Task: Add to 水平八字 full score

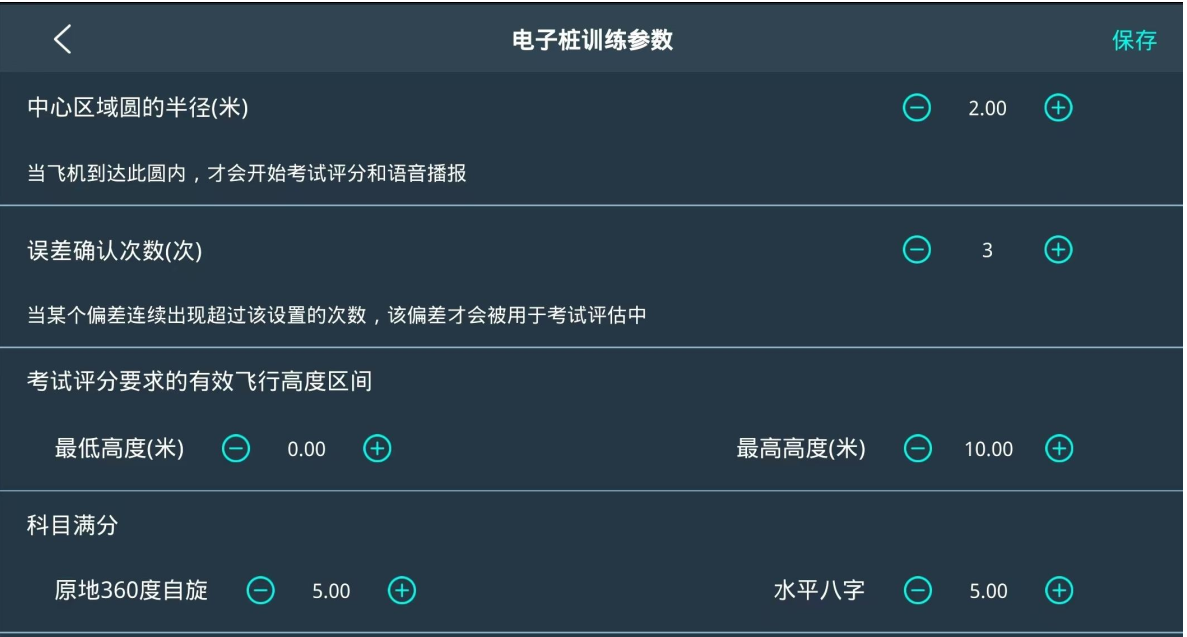Action: (x=1059, y=591)
